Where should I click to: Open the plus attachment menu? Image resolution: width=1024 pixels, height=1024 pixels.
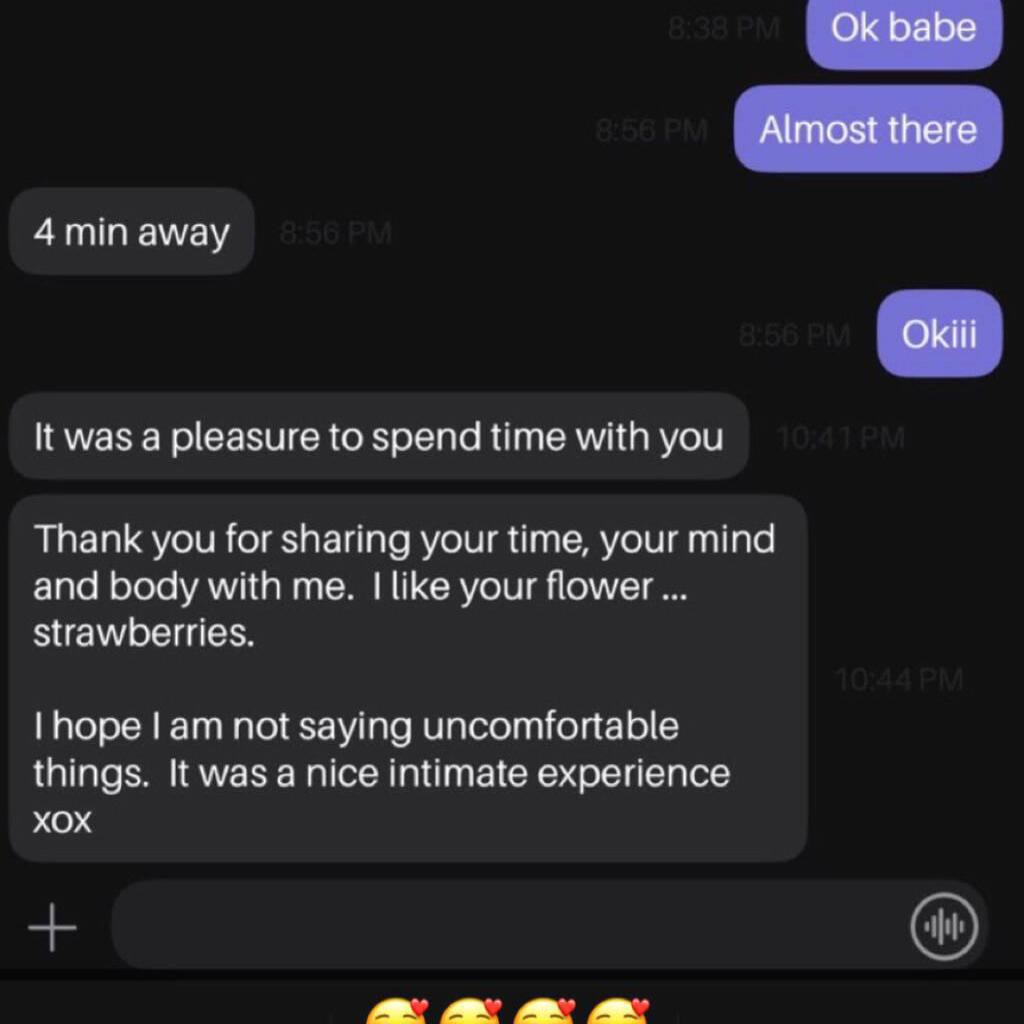[x=52, y=930]
